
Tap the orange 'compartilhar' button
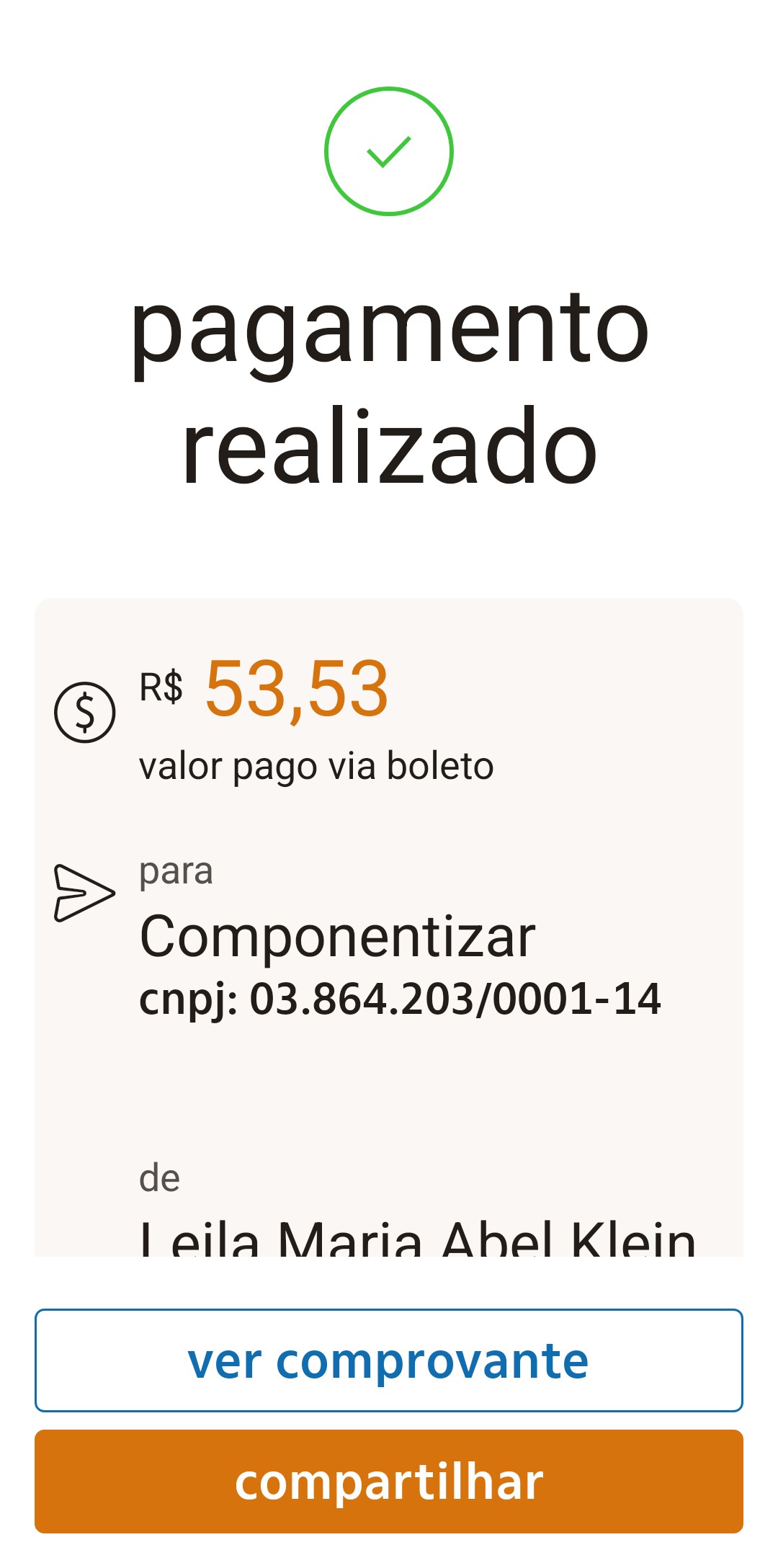click(x=389, y=1482)
